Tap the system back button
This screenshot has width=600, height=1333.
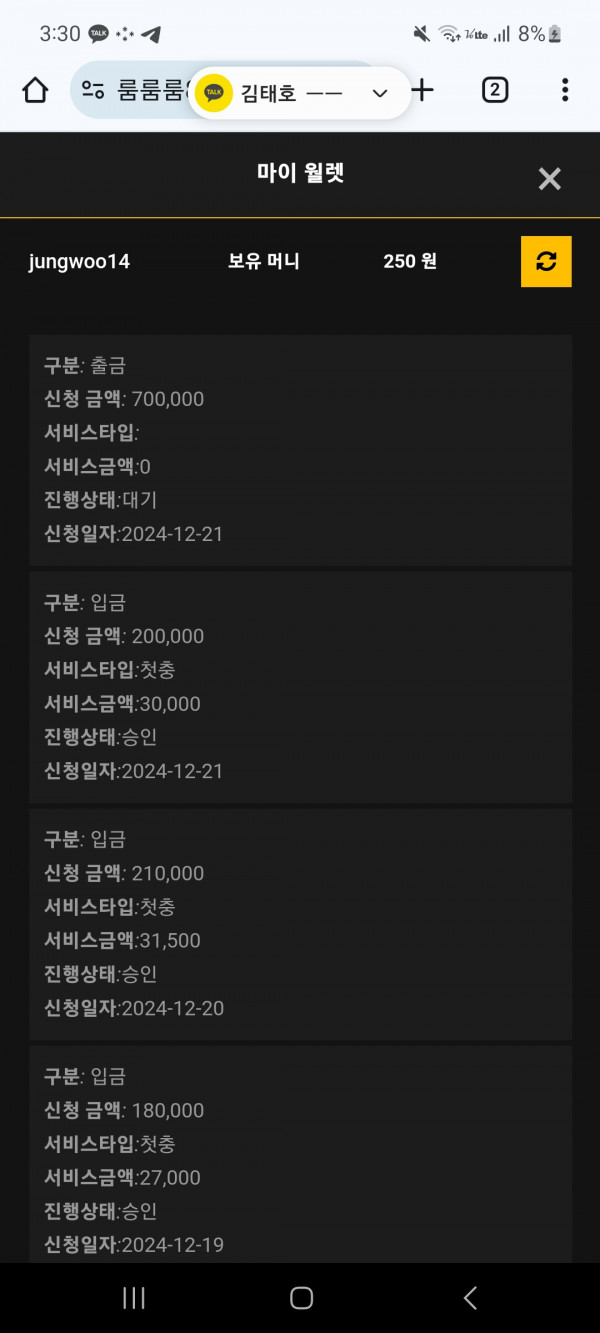470,1298
